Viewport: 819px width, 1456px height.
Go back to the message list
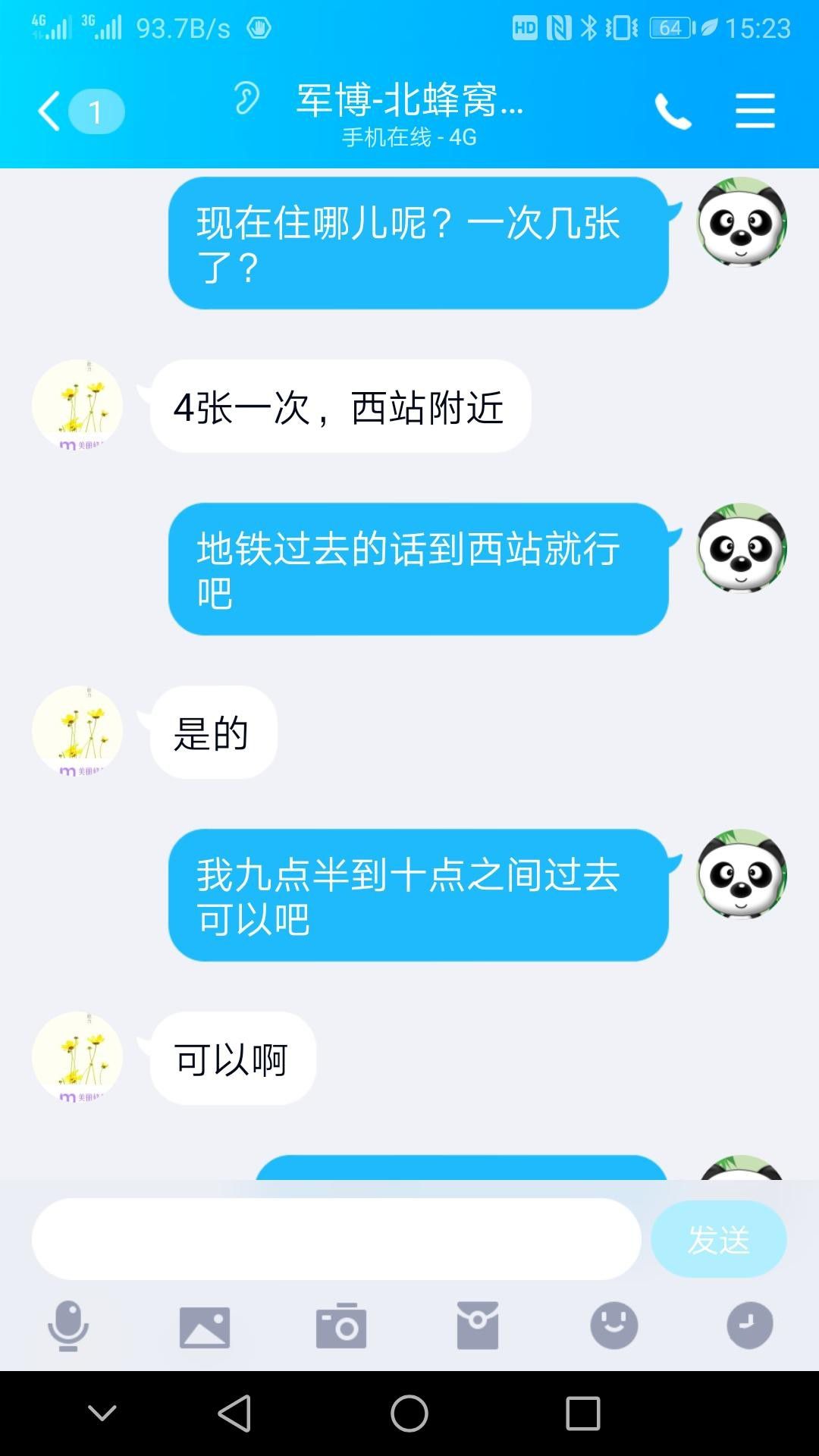click(x=50, y=111)
